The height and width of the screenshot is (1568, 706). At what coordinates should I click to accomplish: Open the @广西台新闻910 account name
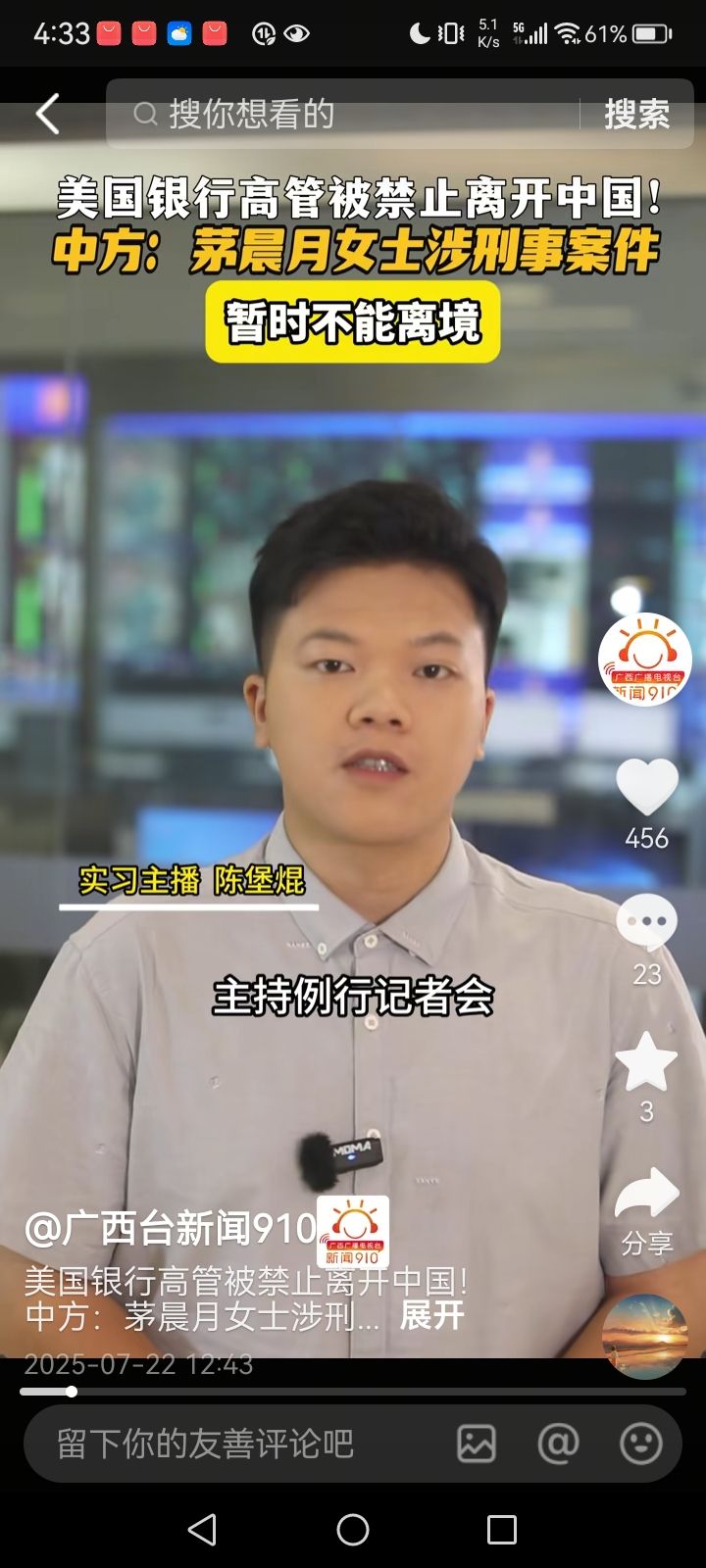click(x=172, y=1228)
